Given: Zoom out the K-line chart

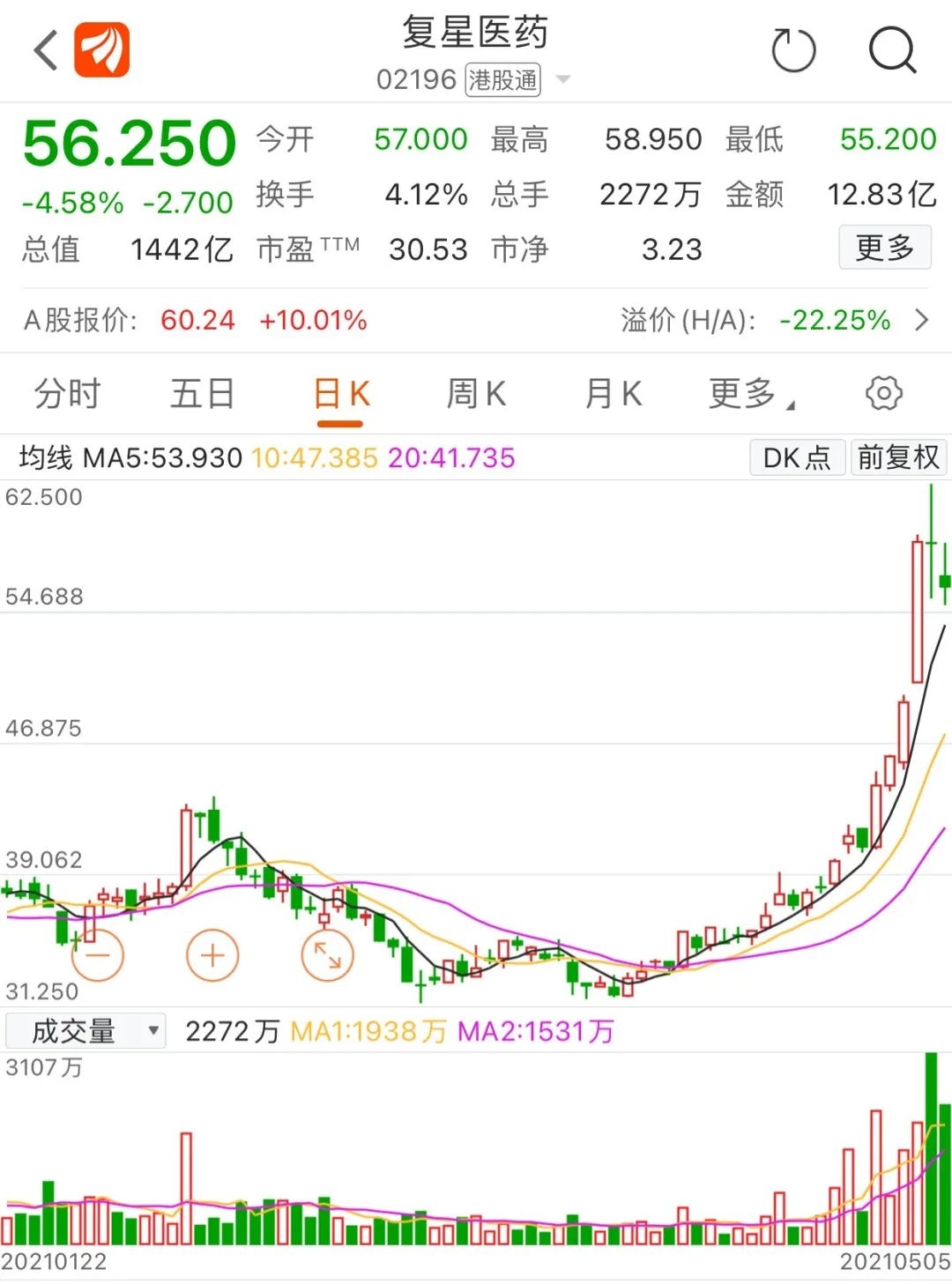Looking at the screenshot, I should (x=98, y=955).
